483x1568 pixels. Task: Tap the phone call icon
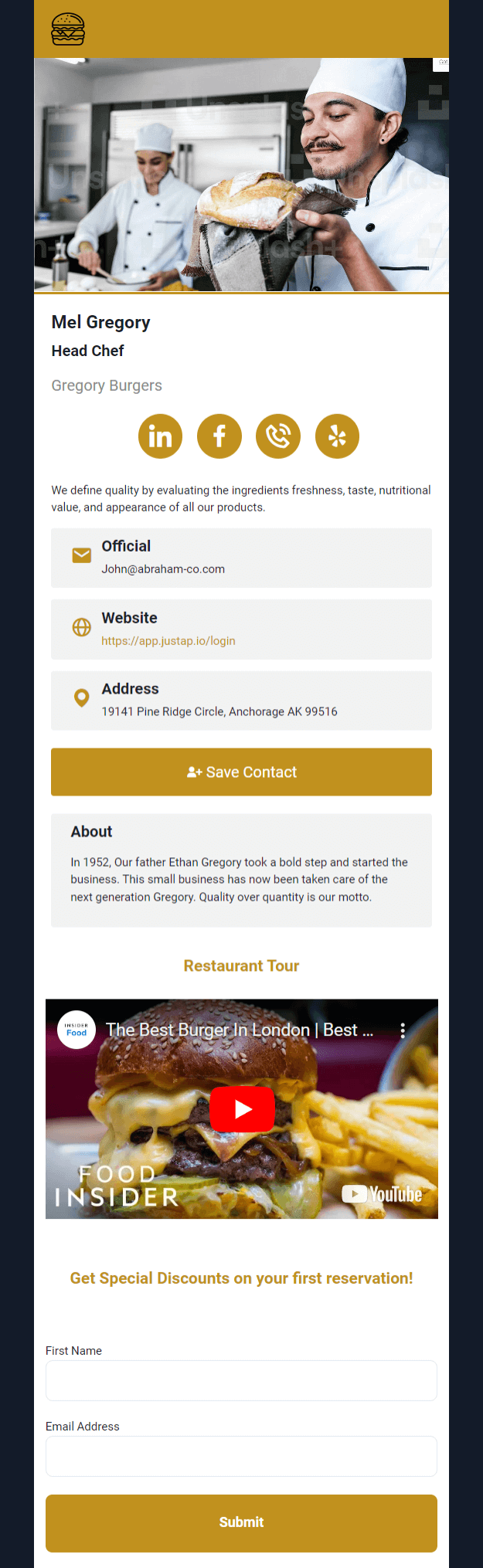(278, 436)
